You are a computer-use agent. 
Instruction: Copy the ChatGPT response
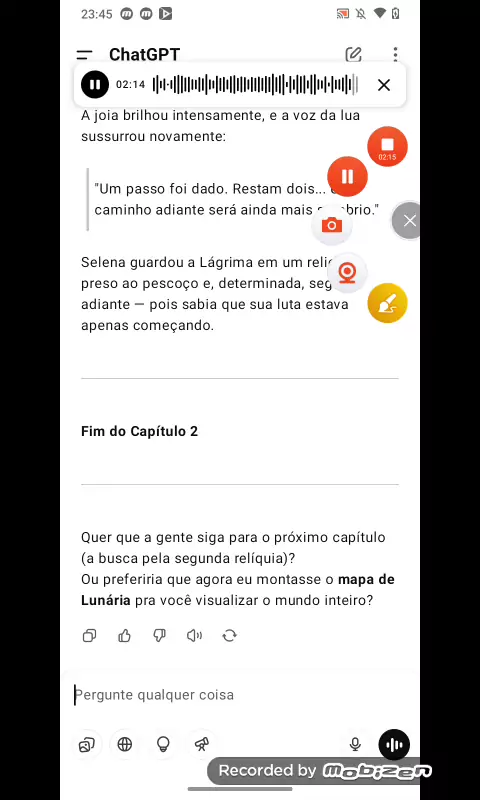click(89, 635)
